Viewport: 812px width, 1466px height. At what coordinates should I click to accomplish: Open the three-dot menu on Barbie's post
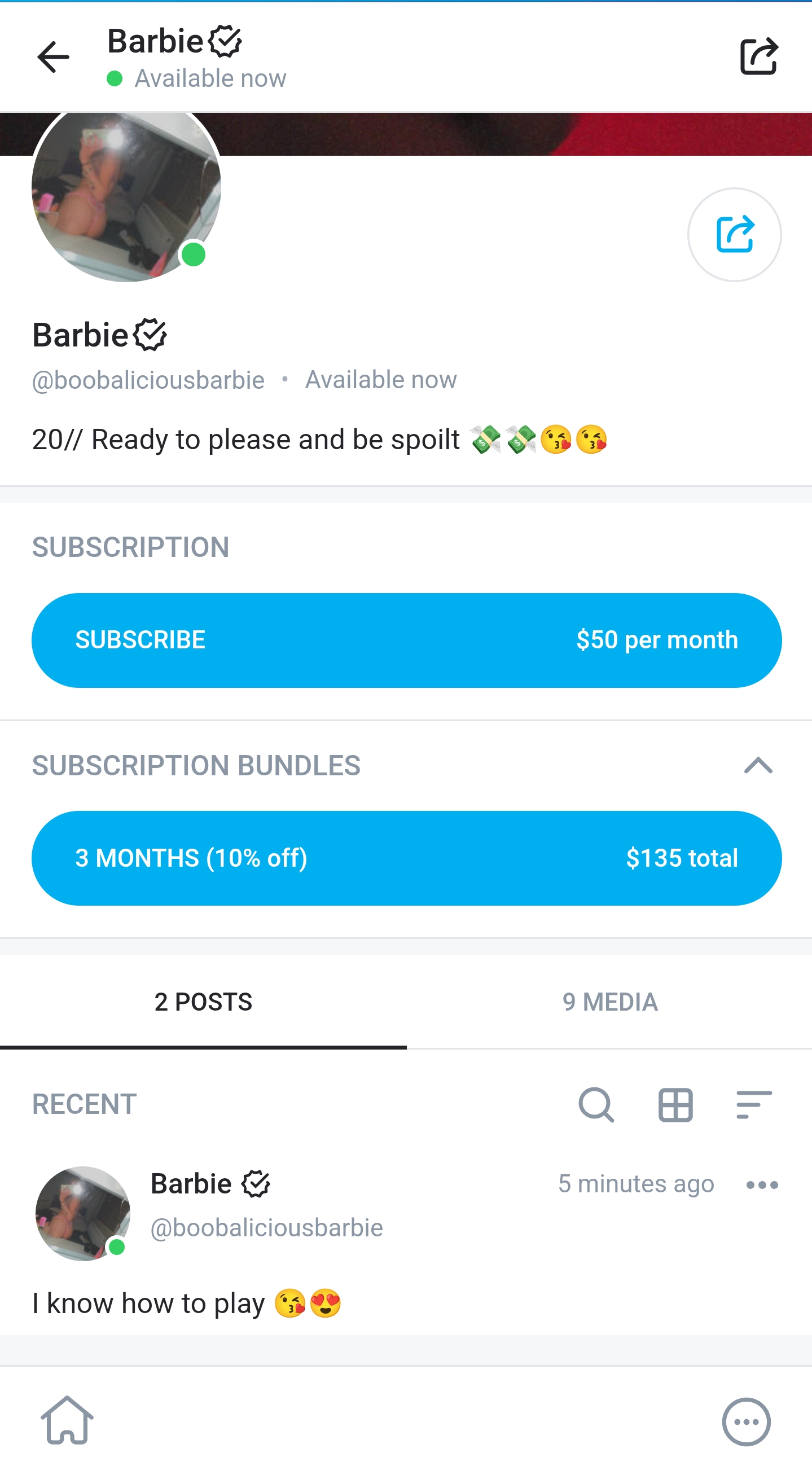coord(762,1185)
